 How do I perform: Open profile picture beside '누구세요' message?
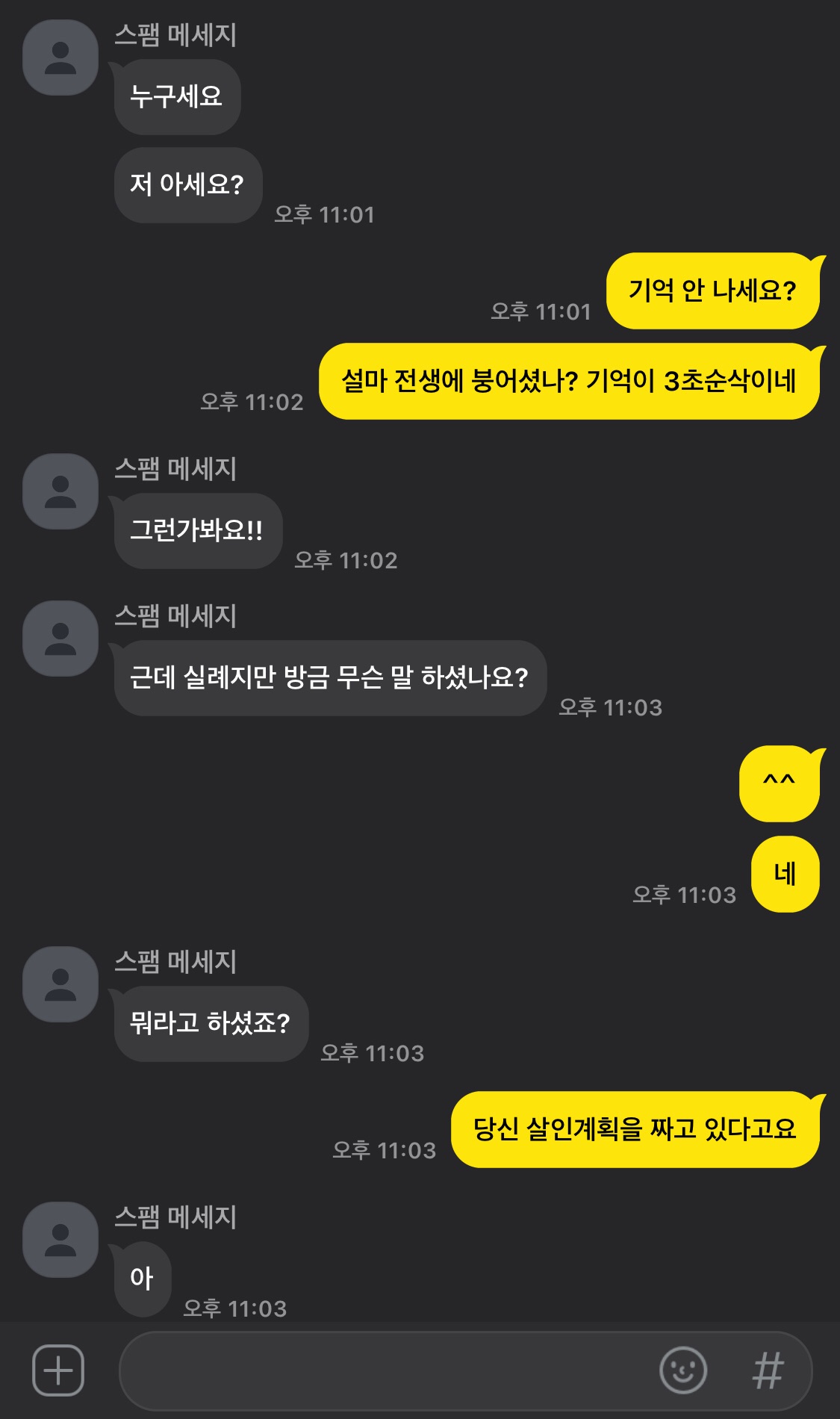tap(60, 58)
